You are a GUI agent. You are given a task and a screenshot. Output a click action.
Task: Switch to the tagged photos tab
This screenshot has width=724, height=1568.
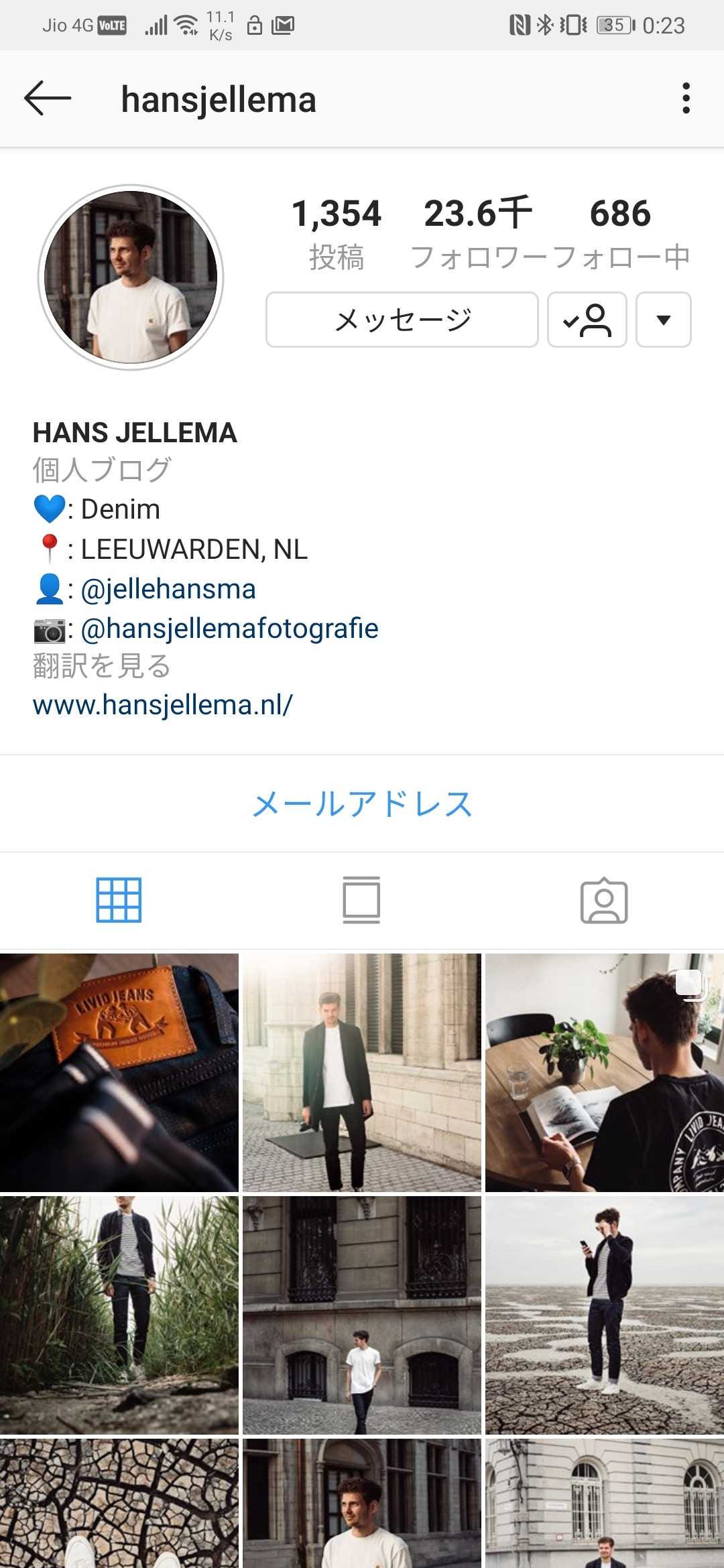tap(604, 900)
